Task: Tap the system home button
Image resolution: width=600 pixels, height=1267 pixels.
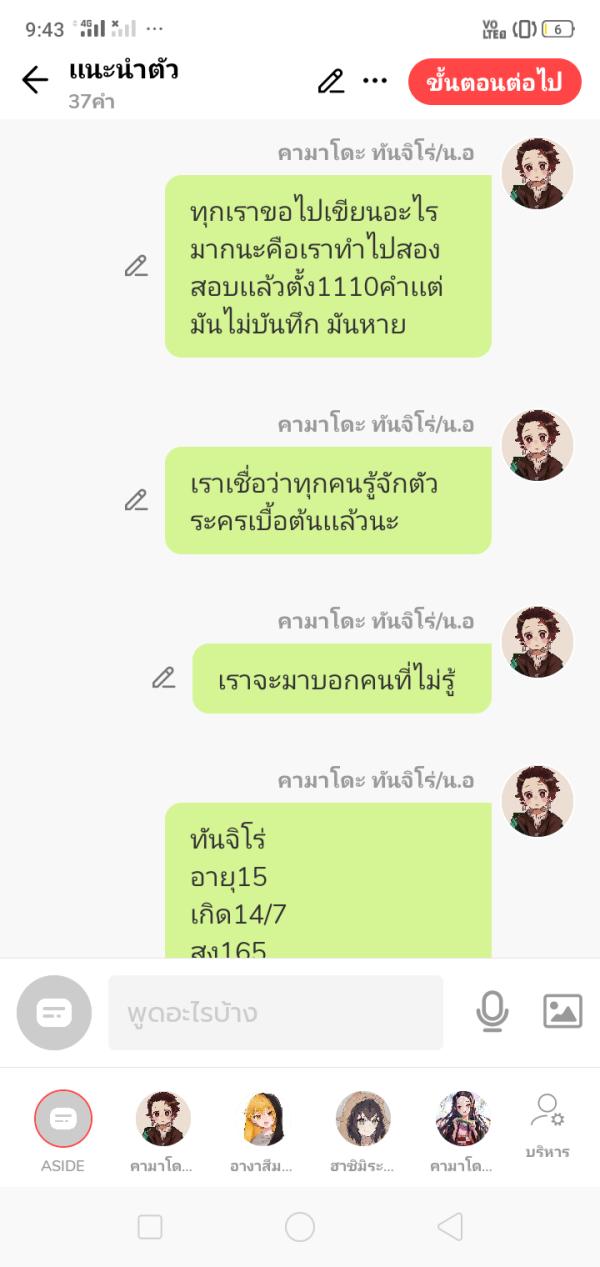Action: 300,1227
